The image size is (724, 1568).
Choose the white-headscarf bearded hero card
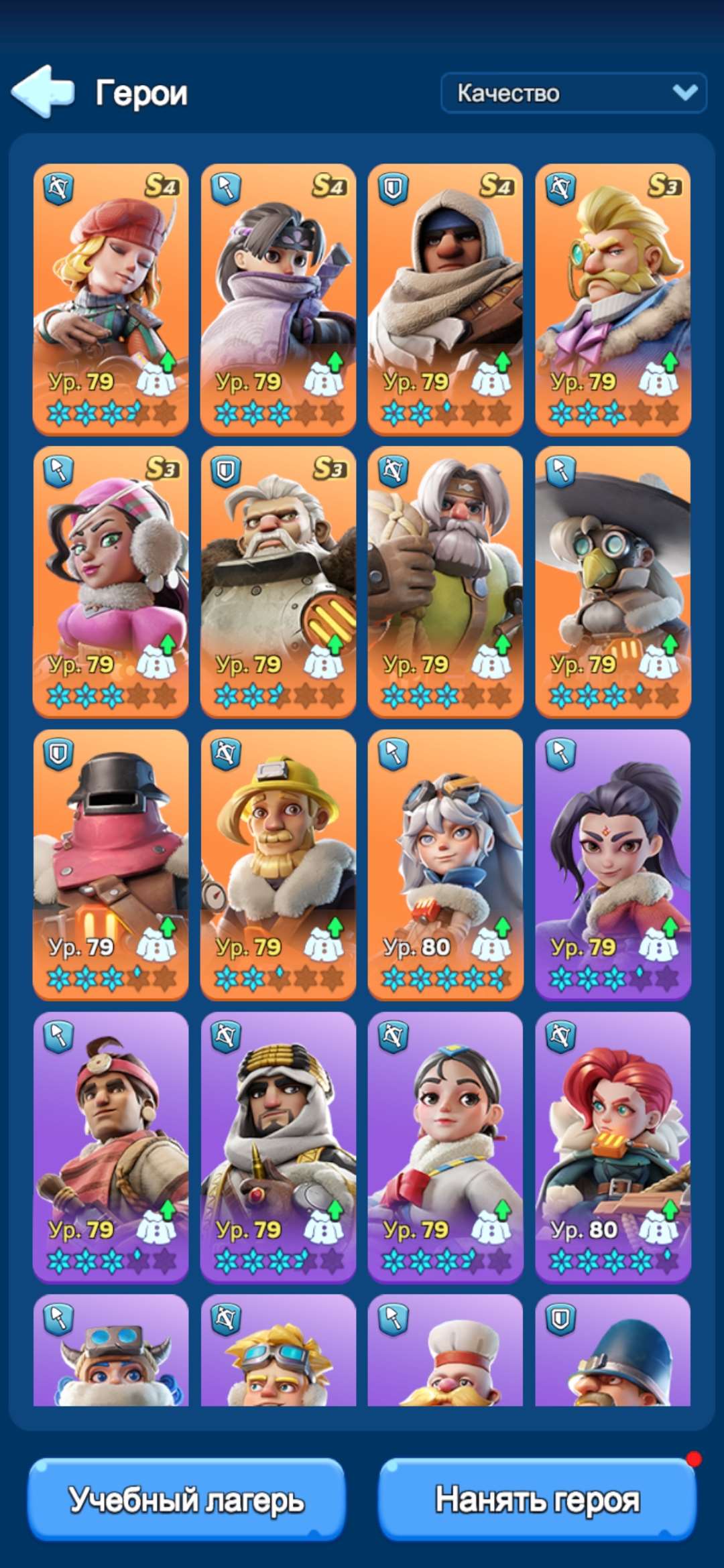tap(278, 1147)
